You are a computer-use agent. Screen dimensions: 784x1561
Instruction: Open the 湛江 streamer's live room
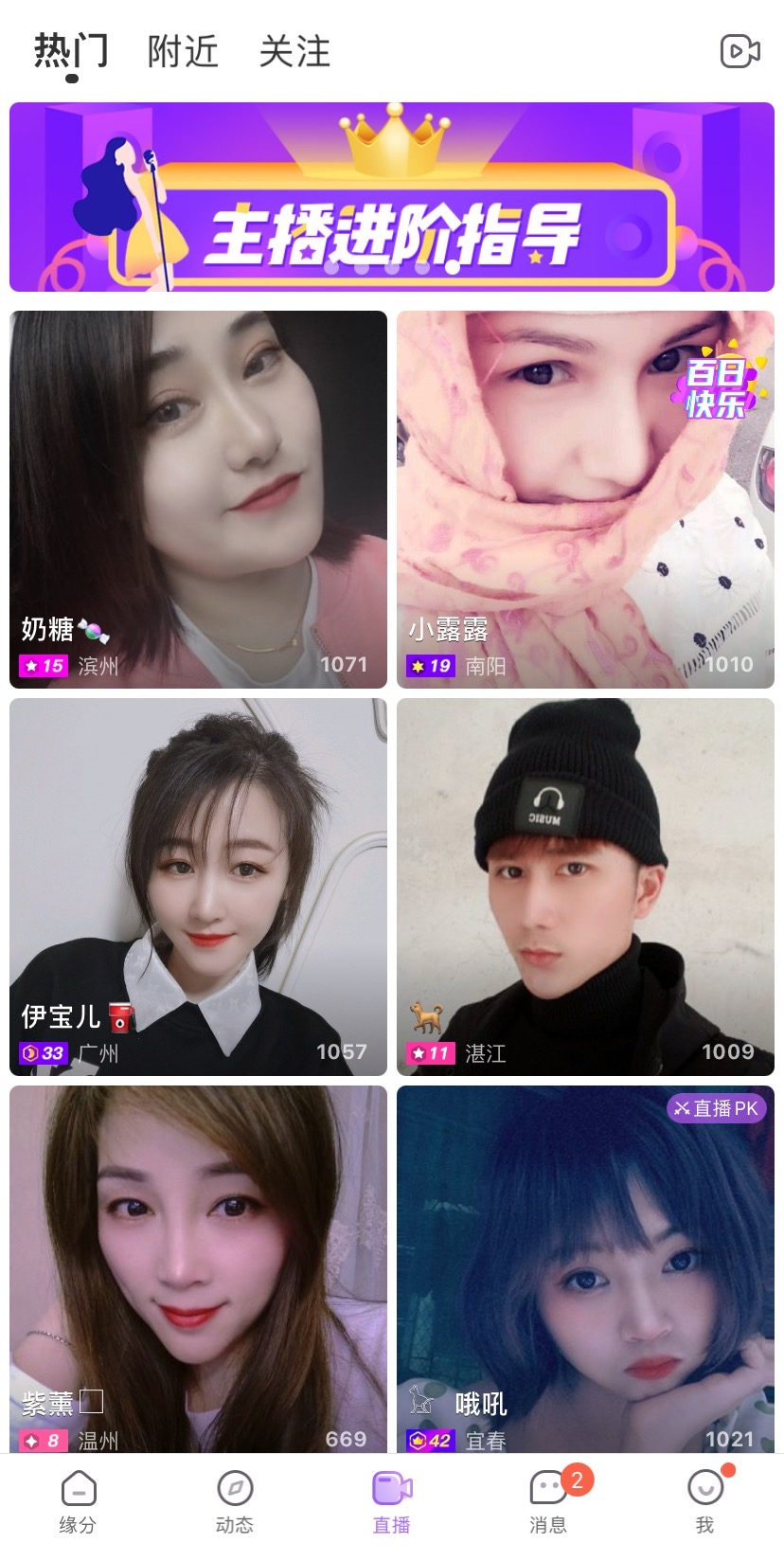585,887
